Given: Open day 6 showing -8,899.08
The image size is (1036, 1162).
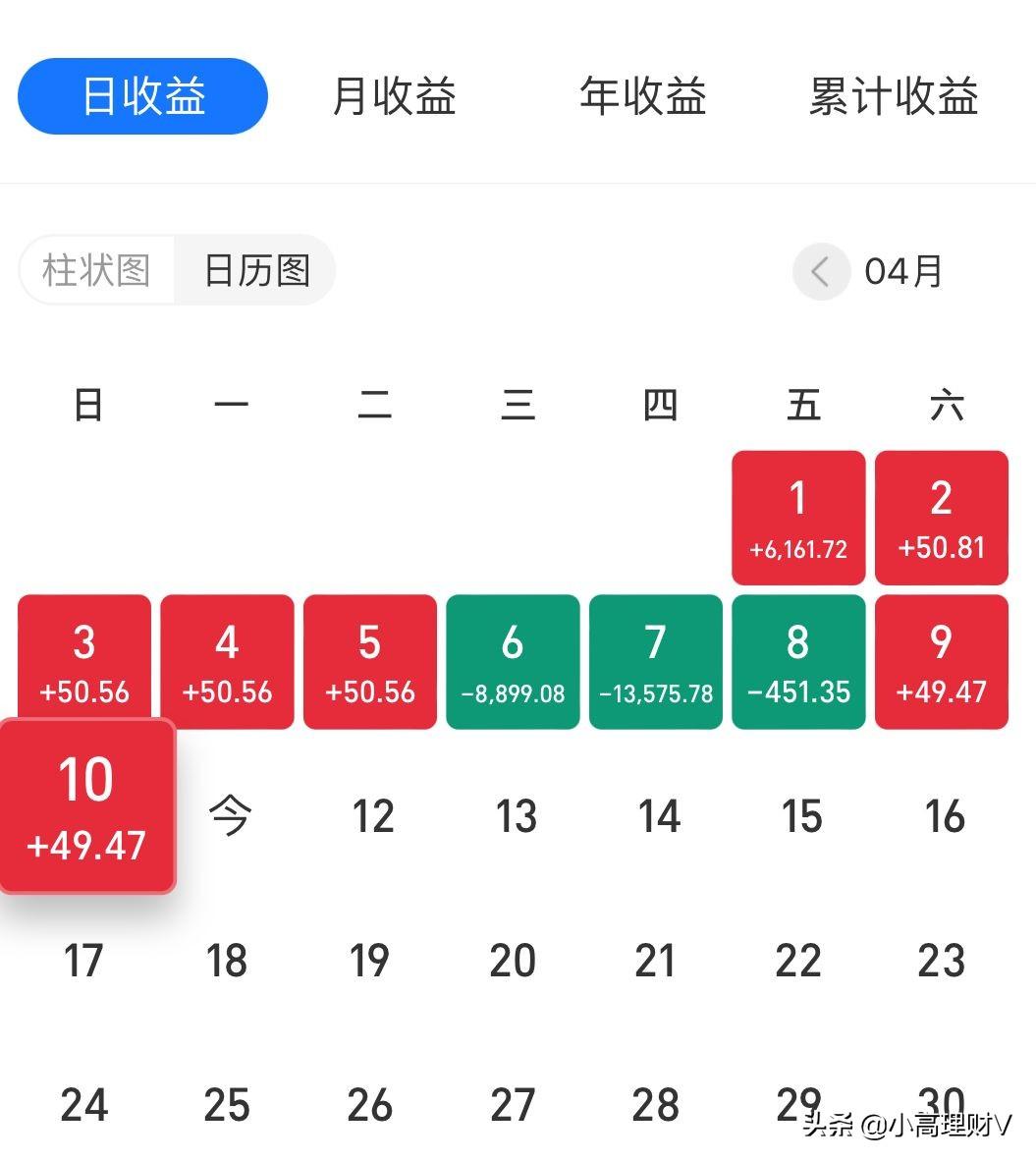Looking at the screenshot, I should 513,662.
